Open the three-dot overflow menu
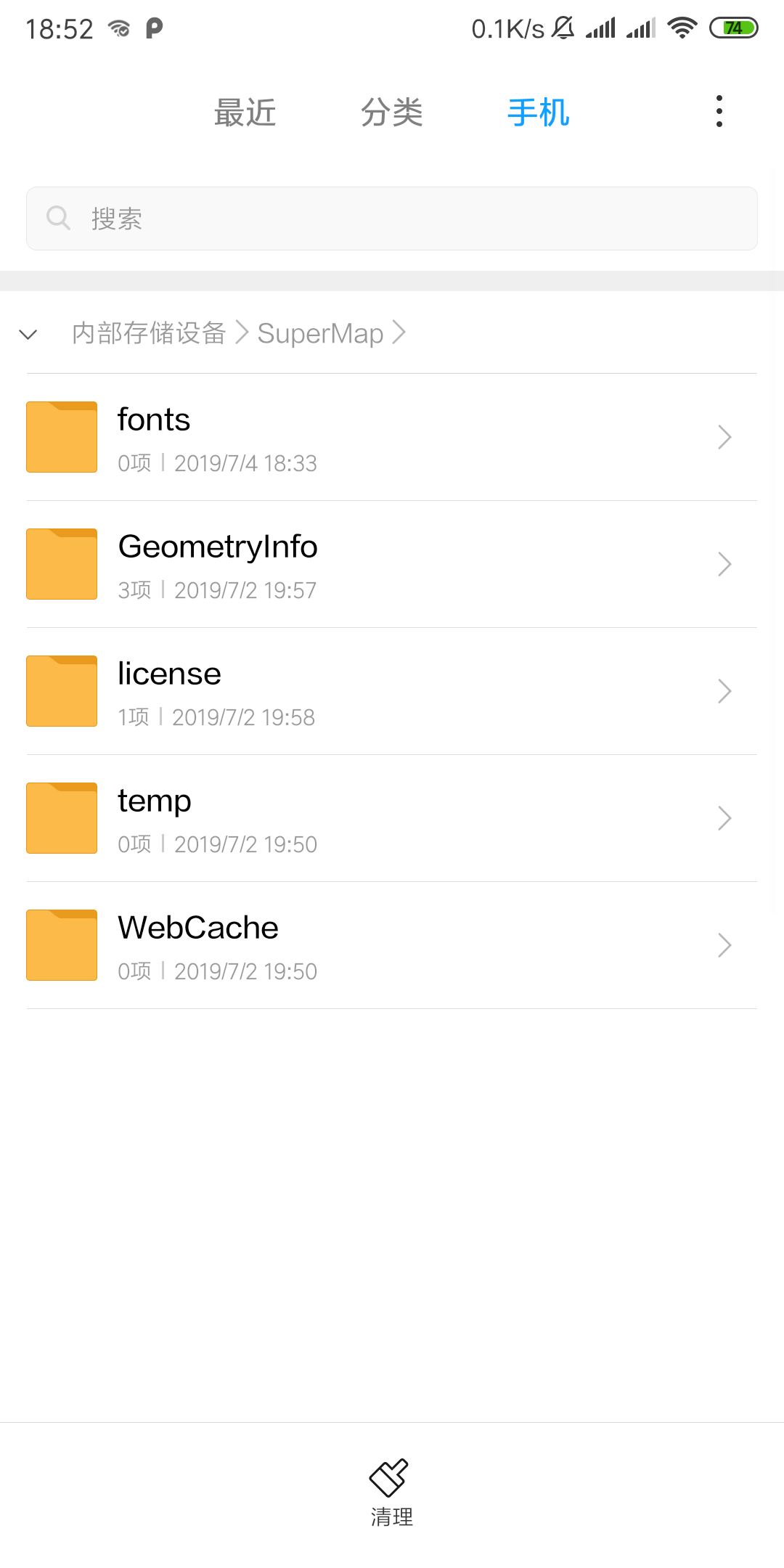Screen dimensions: 784x1568 [719, 111]
